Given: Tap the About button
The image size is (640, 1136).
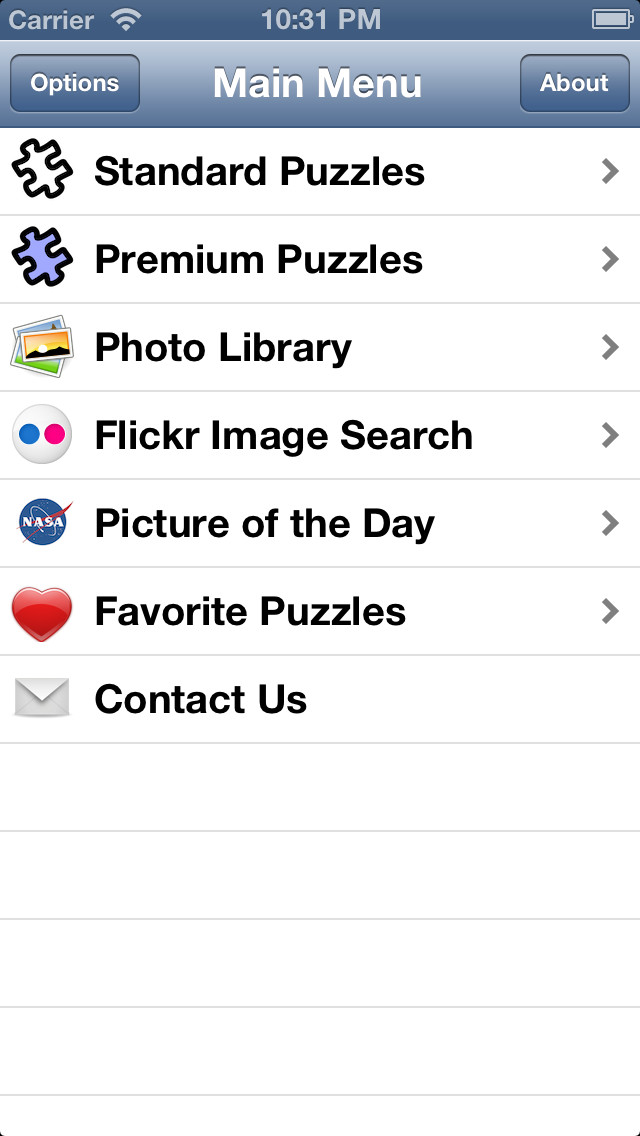Looking at the screenshot, I should [x=574, y=83].
